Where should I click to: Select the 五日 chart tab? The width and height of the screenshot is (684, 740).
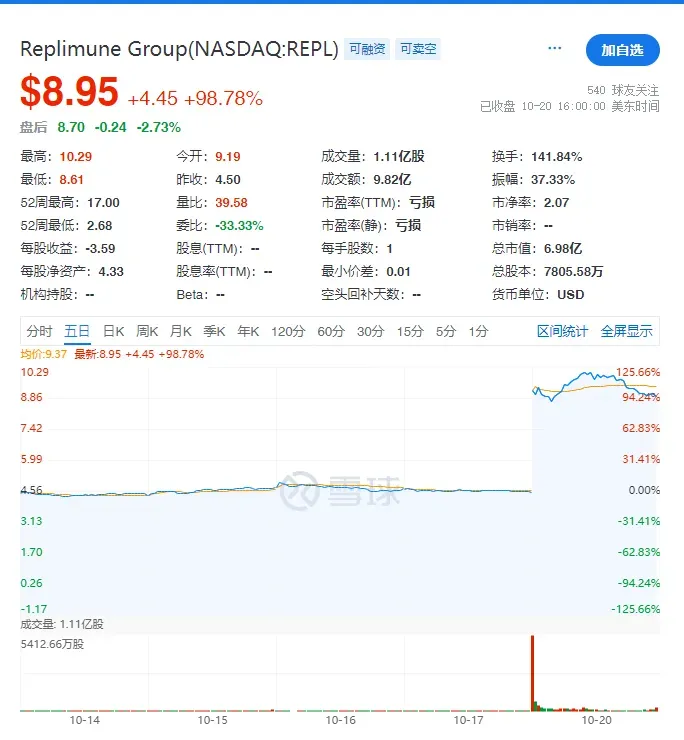[77, 331]
